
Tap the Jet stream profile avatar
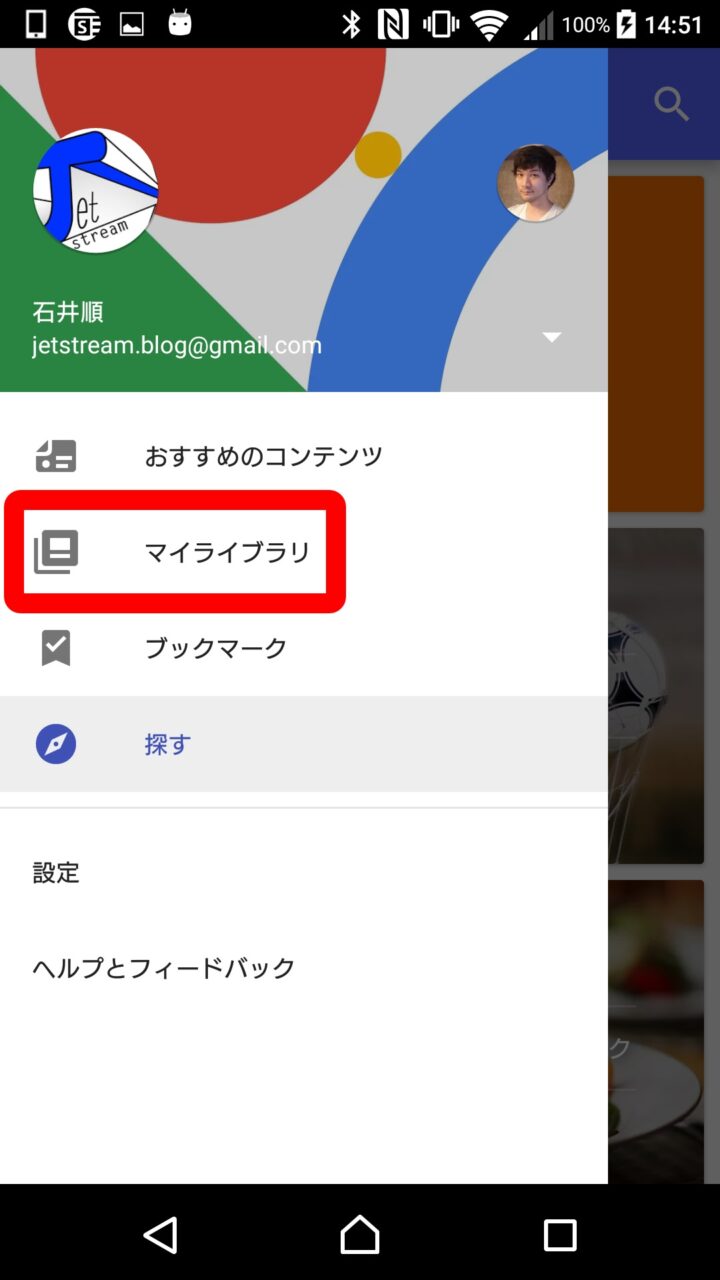(96, 190)
